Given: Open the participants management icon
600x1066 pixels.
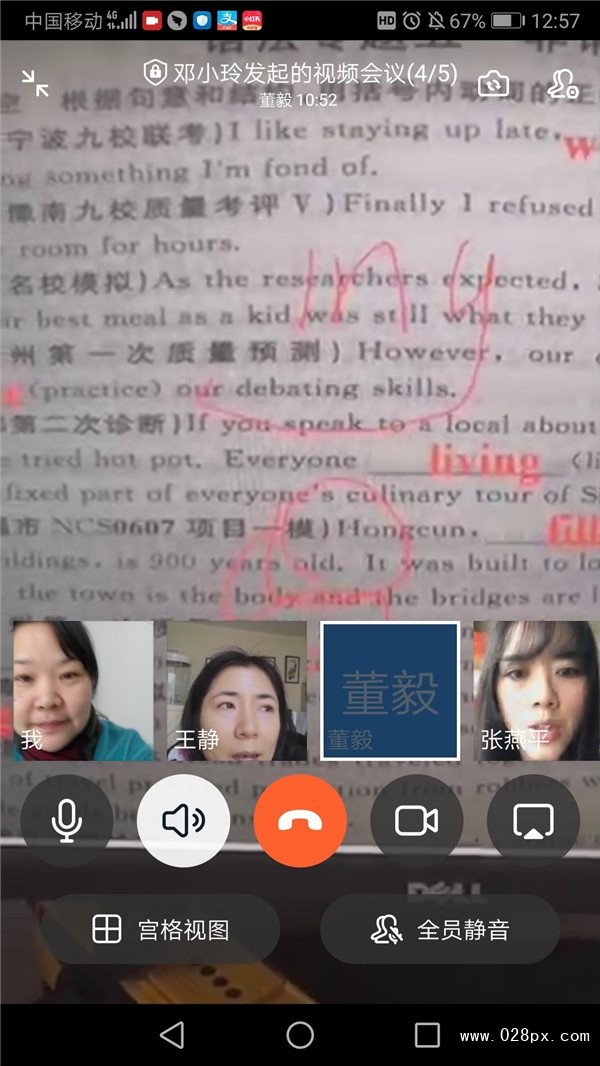Looking at the screenshot, I should coord(563,84).
